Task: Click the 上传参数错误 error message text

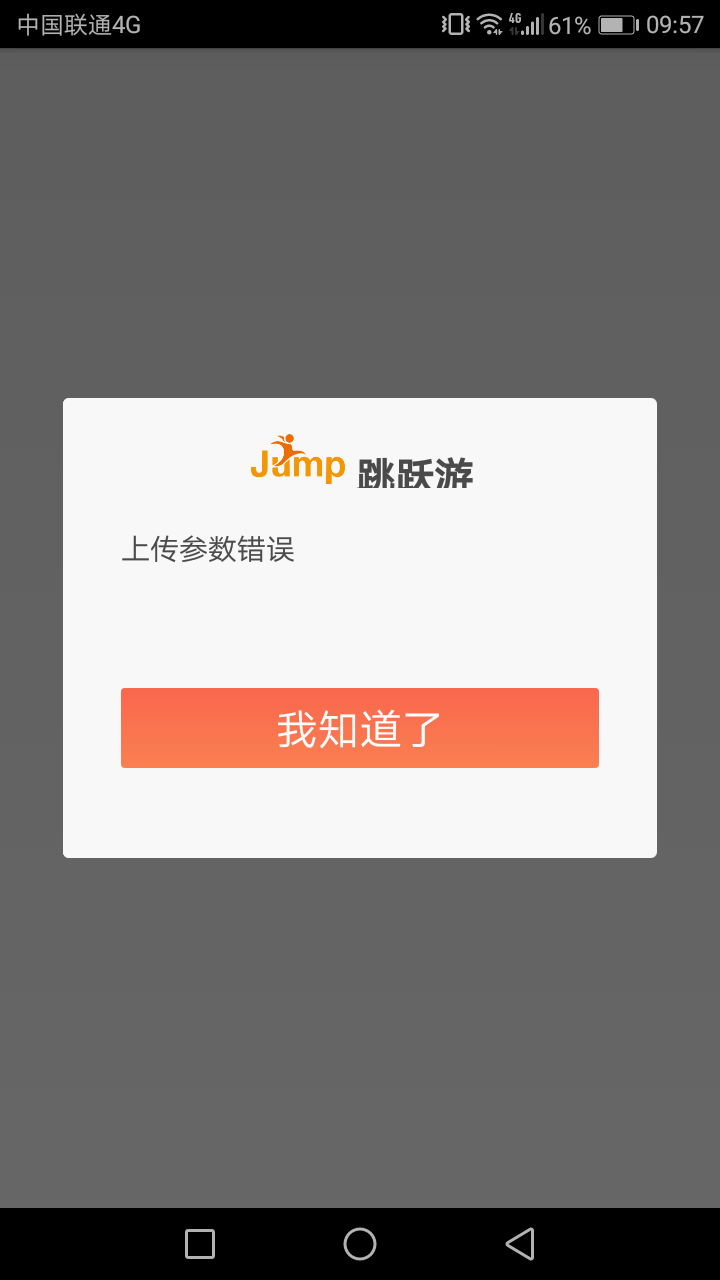Action: [207, 549]
